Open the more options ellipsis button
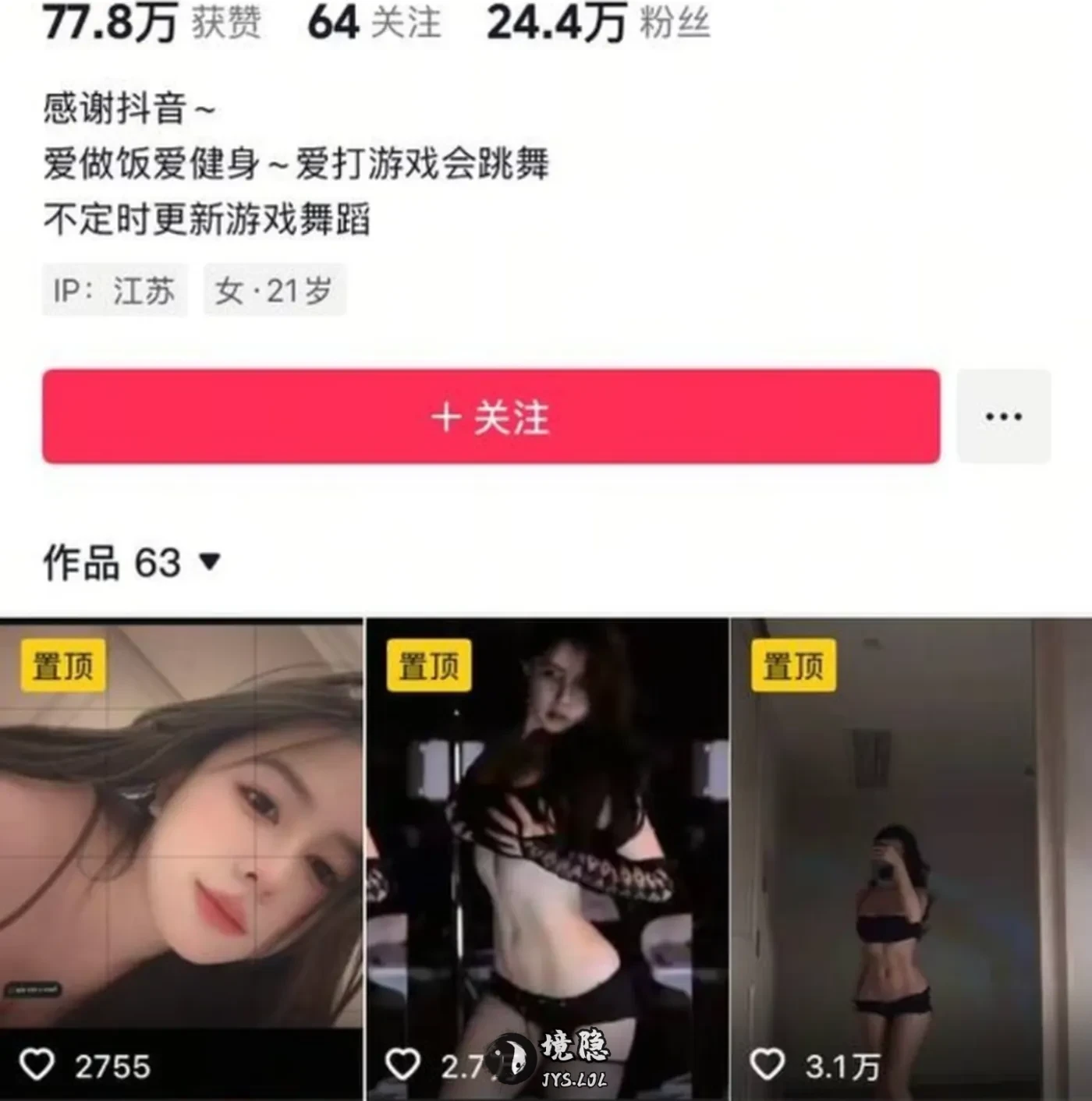Viewport: 1092px width, 1101px height. click(1002, 417)
